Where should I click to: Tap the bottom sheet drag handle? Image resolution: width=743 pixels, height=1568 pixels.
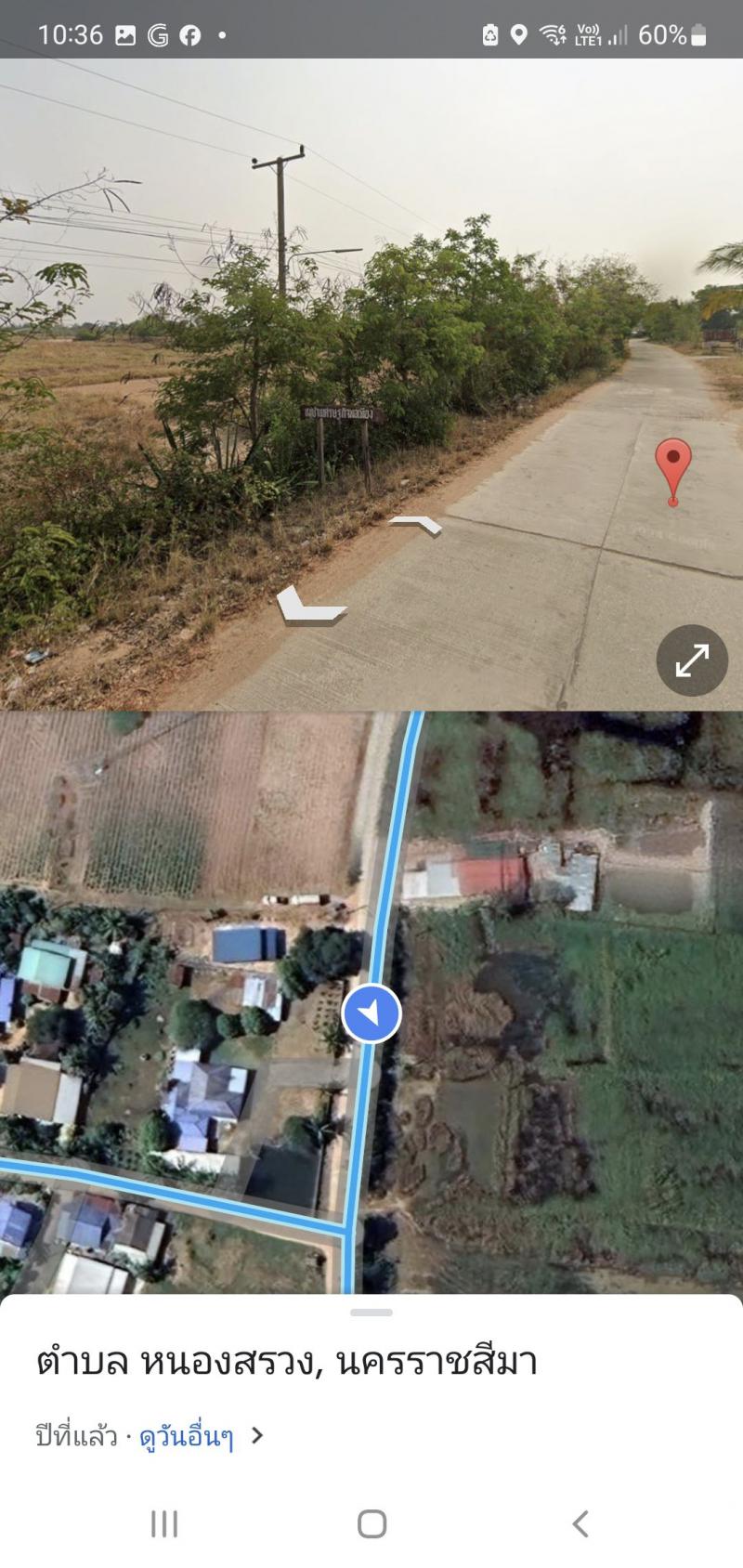coord(371,1313)
